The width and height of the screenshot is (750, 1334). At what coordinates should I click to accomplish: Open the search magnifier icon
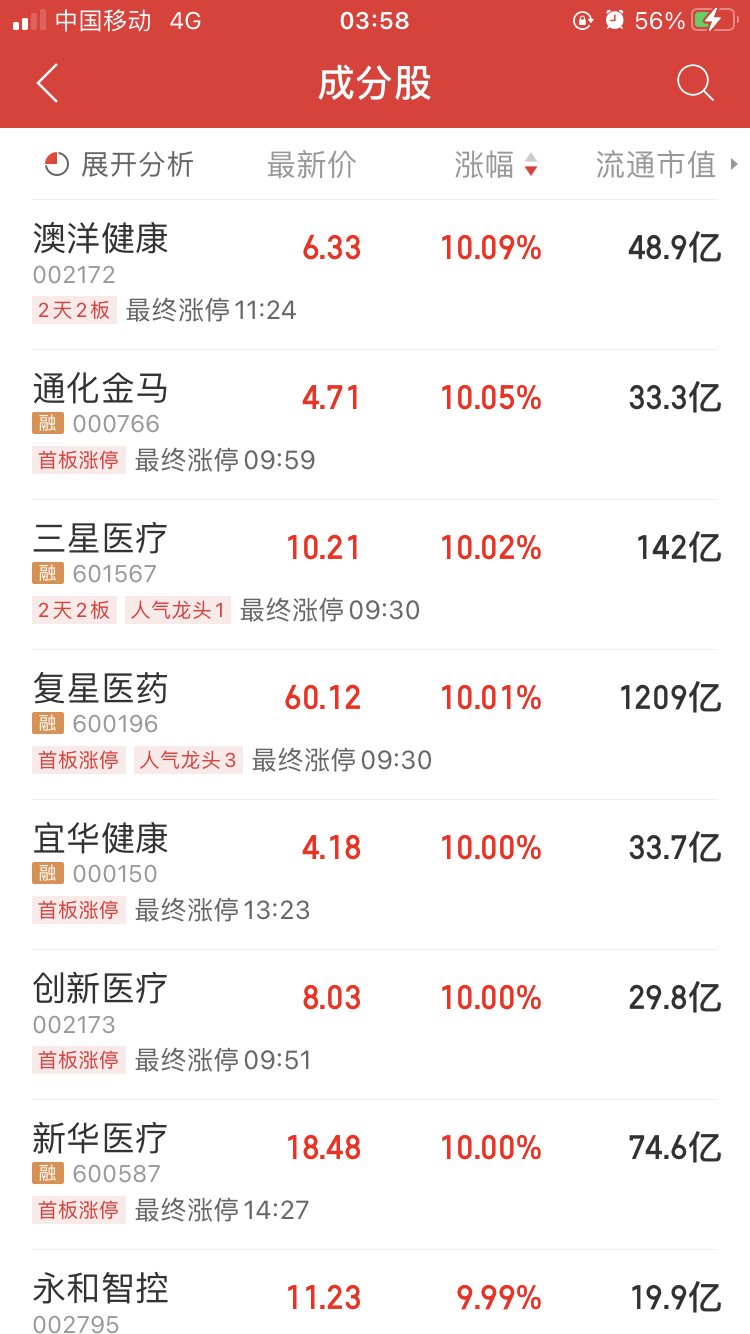pyautogui.click(x=695, y=83)
